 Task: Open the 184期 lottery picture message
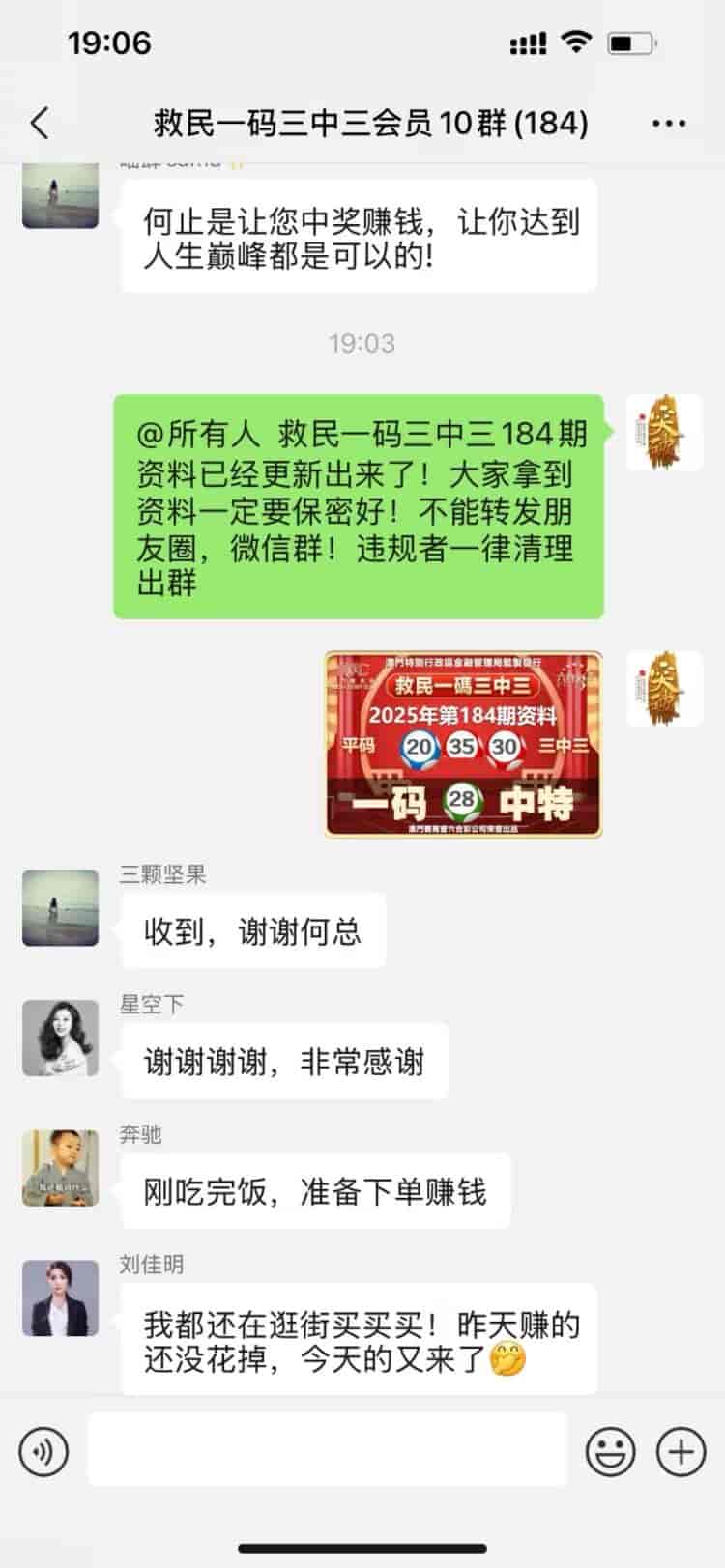point(463,744)
